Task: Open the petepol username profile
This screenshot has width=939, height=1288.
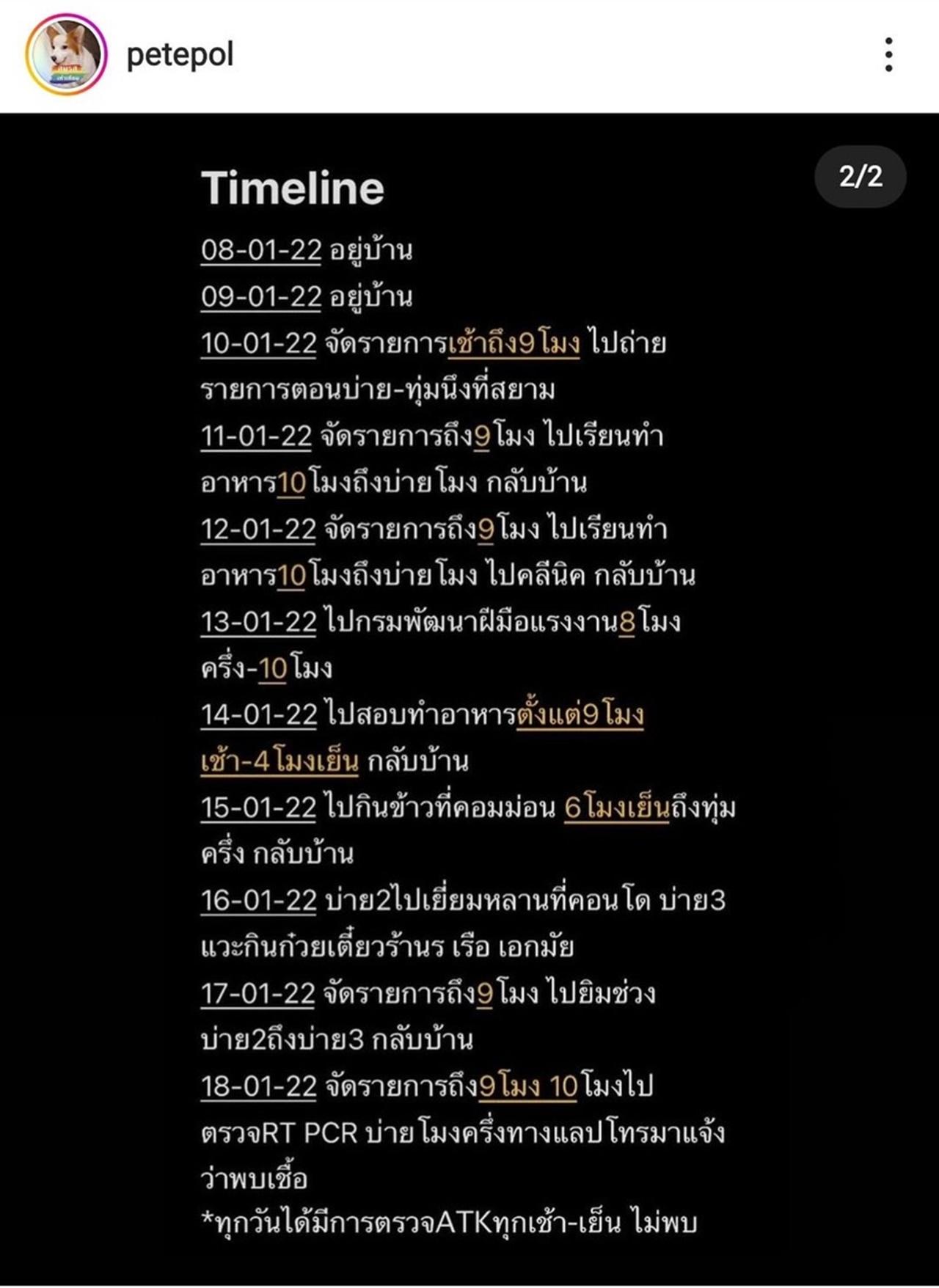Action: pos(180,55)
